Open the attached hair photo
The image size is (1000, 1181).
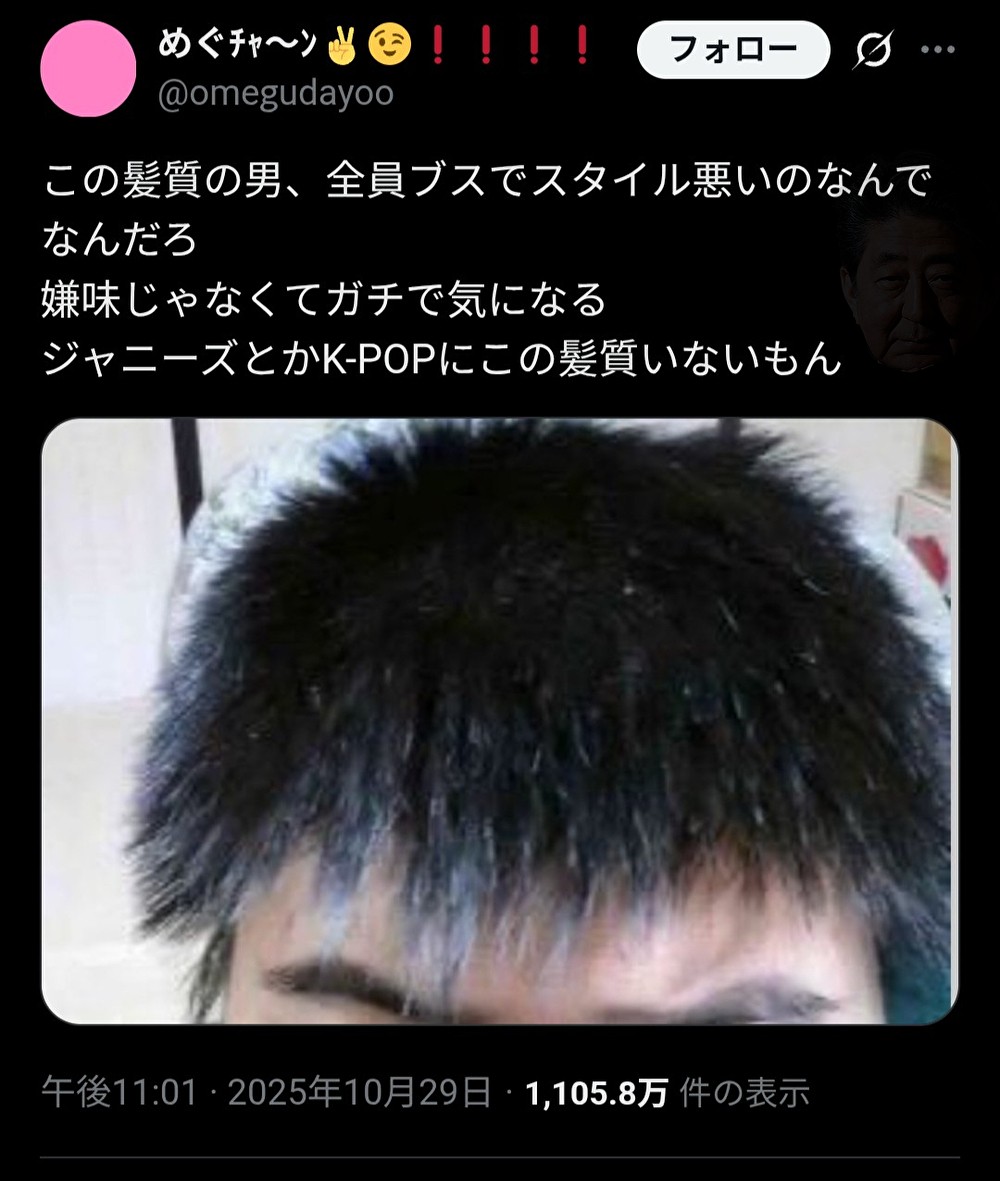[499, 721]
